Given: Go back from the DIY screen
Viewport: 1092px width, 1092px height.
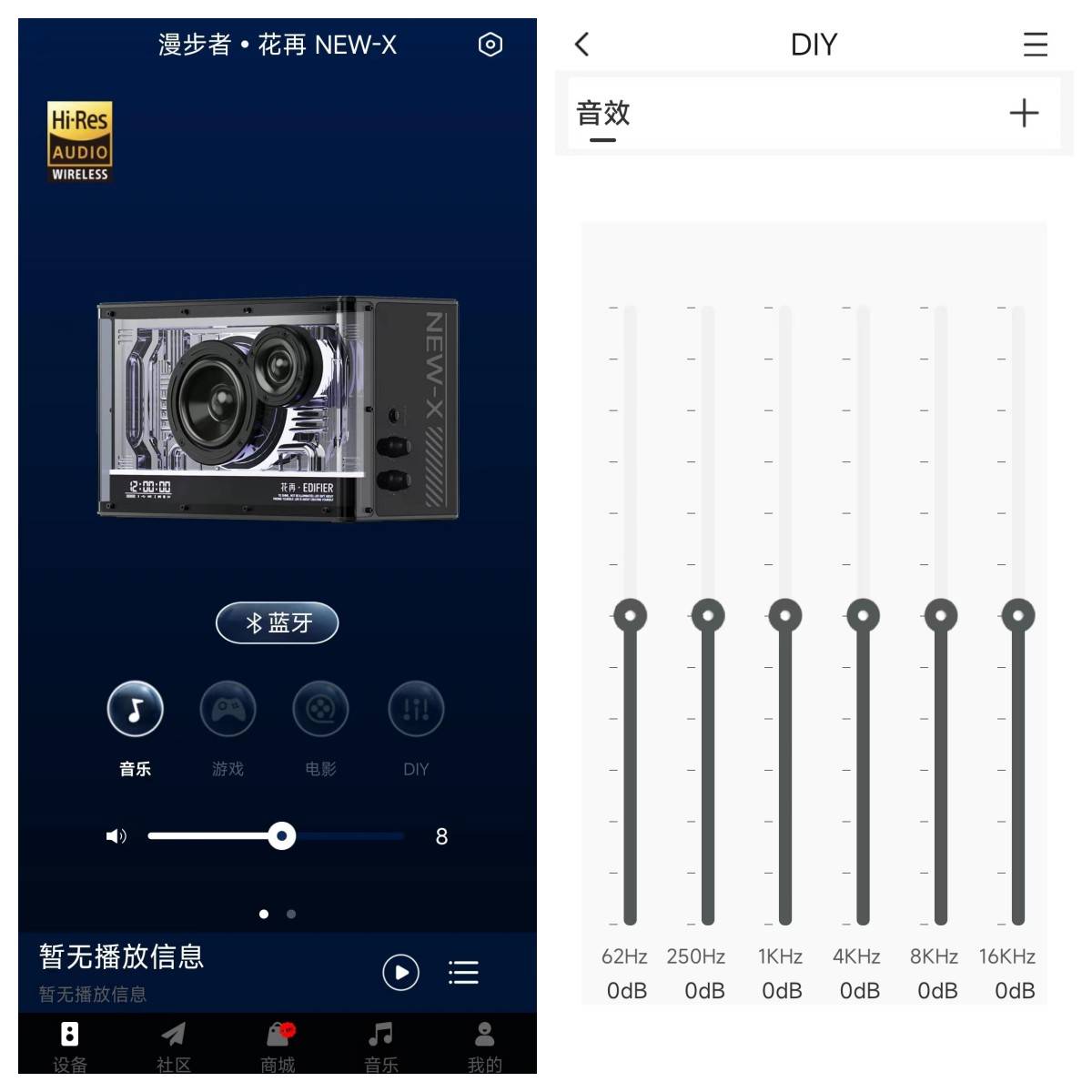Looking at the screenshot, I should coord(582,45).
